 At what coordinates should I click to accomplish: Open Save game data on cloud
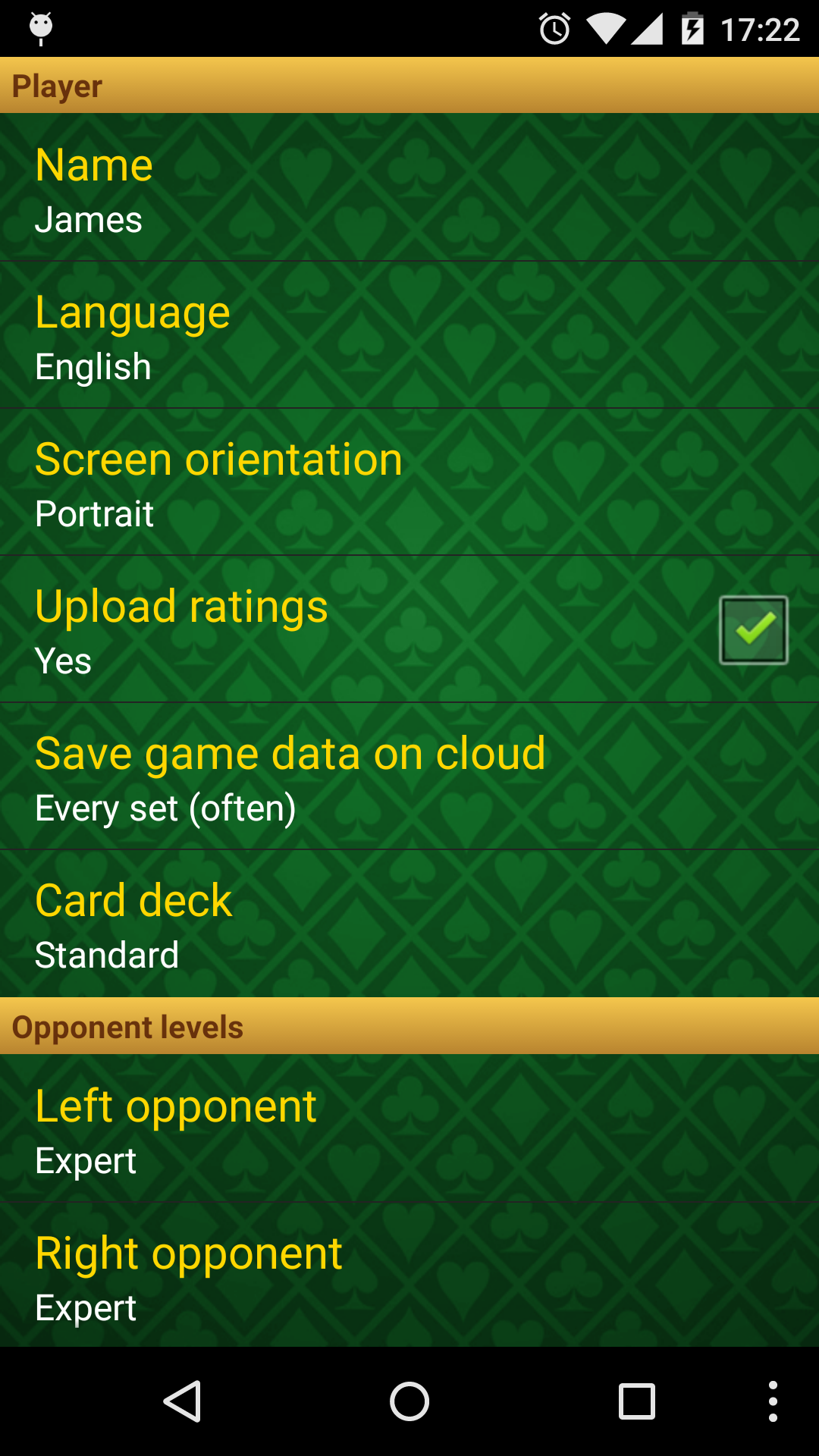[x=409, y=777]
